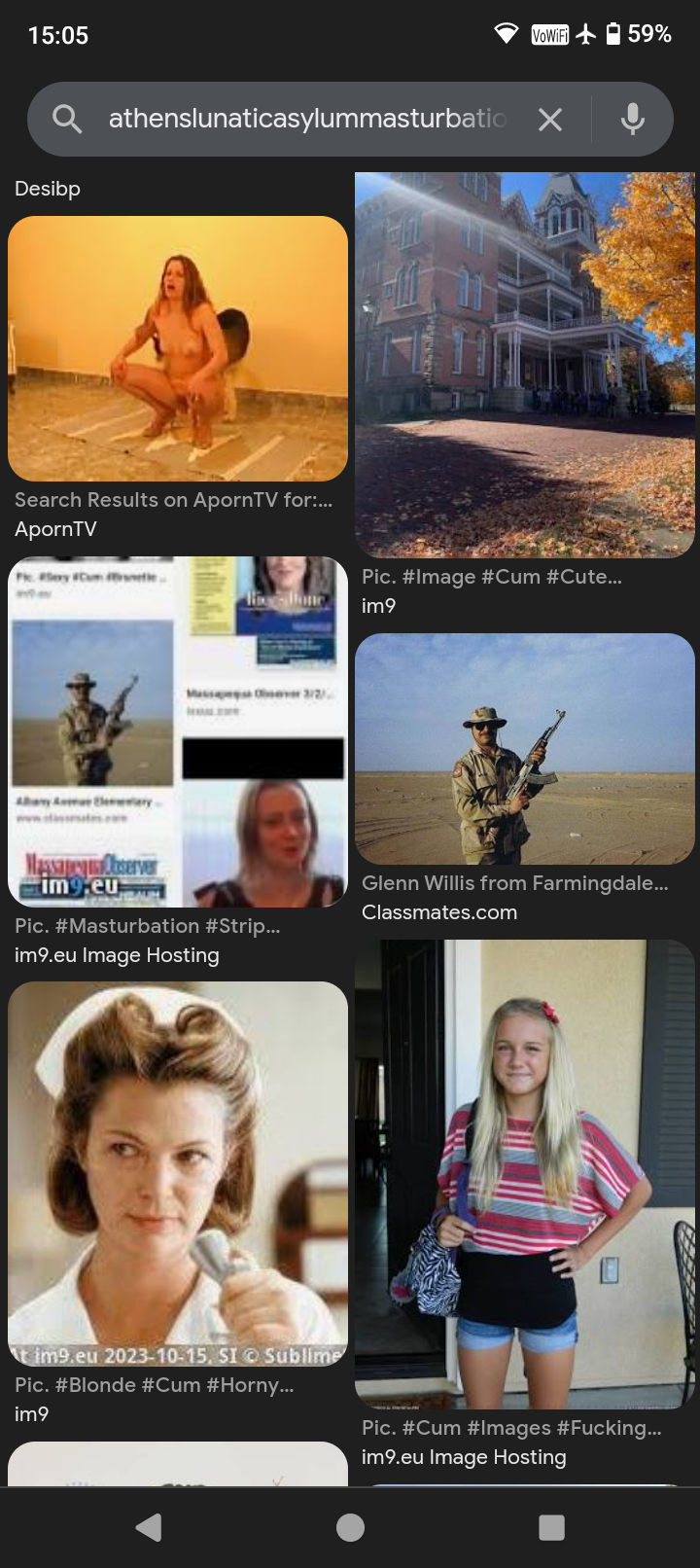
Task: Go back with the system back button
Action: click(149, 1527)
